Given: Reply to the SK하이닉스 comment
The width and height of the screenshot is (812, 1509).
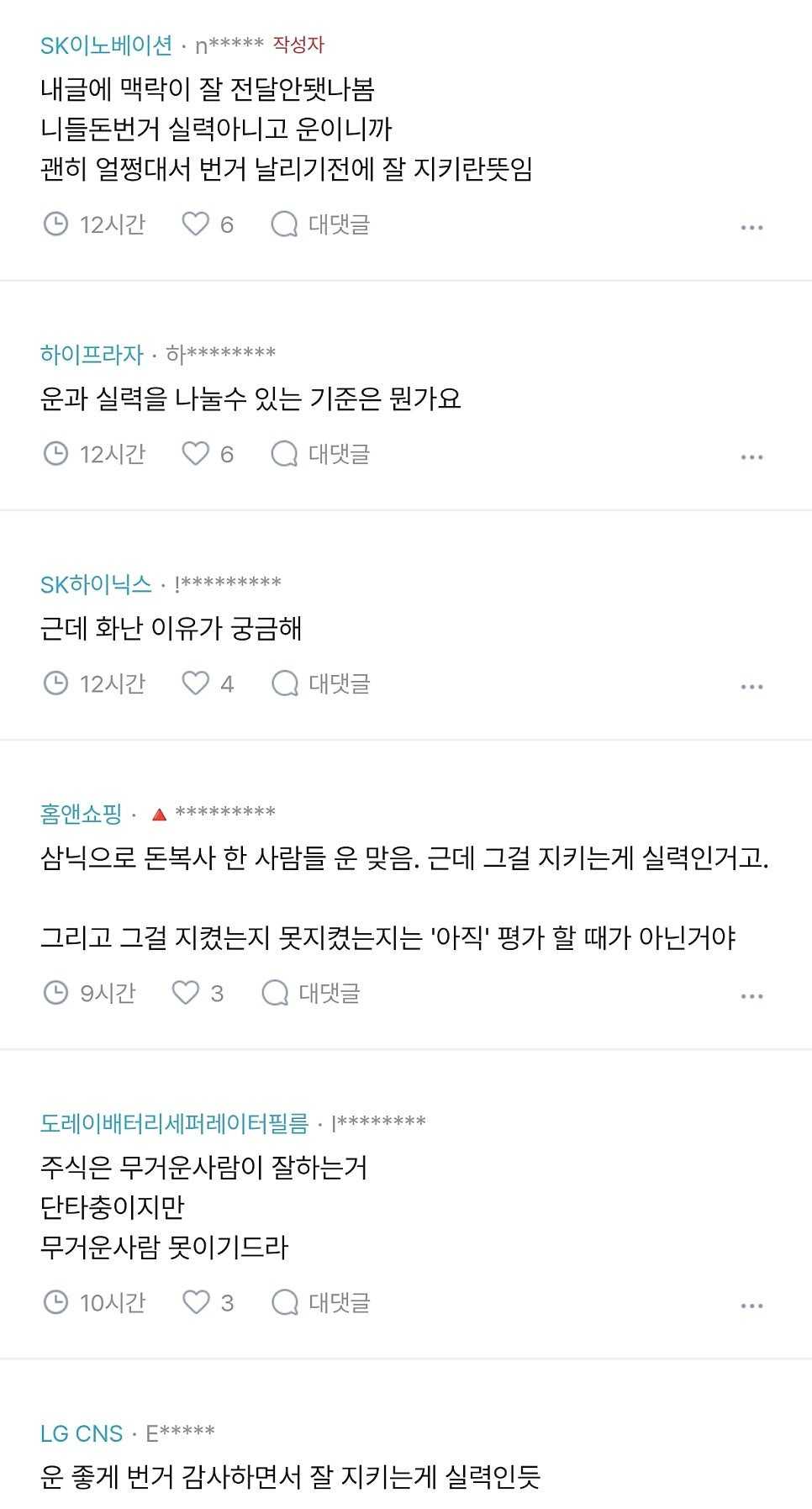Looking at the screenshot, I should 320,683.
